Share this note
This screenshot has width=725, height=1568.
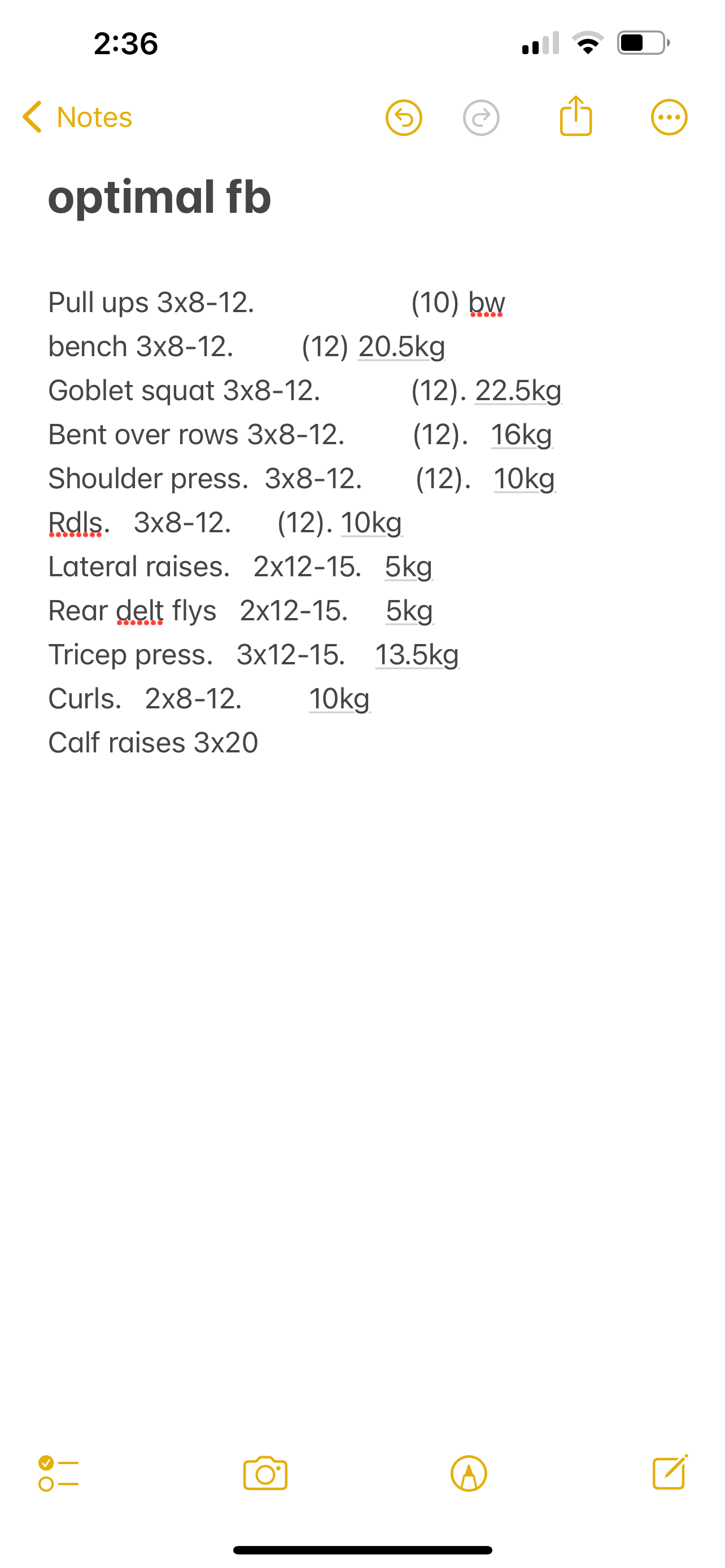coord(575,116)
